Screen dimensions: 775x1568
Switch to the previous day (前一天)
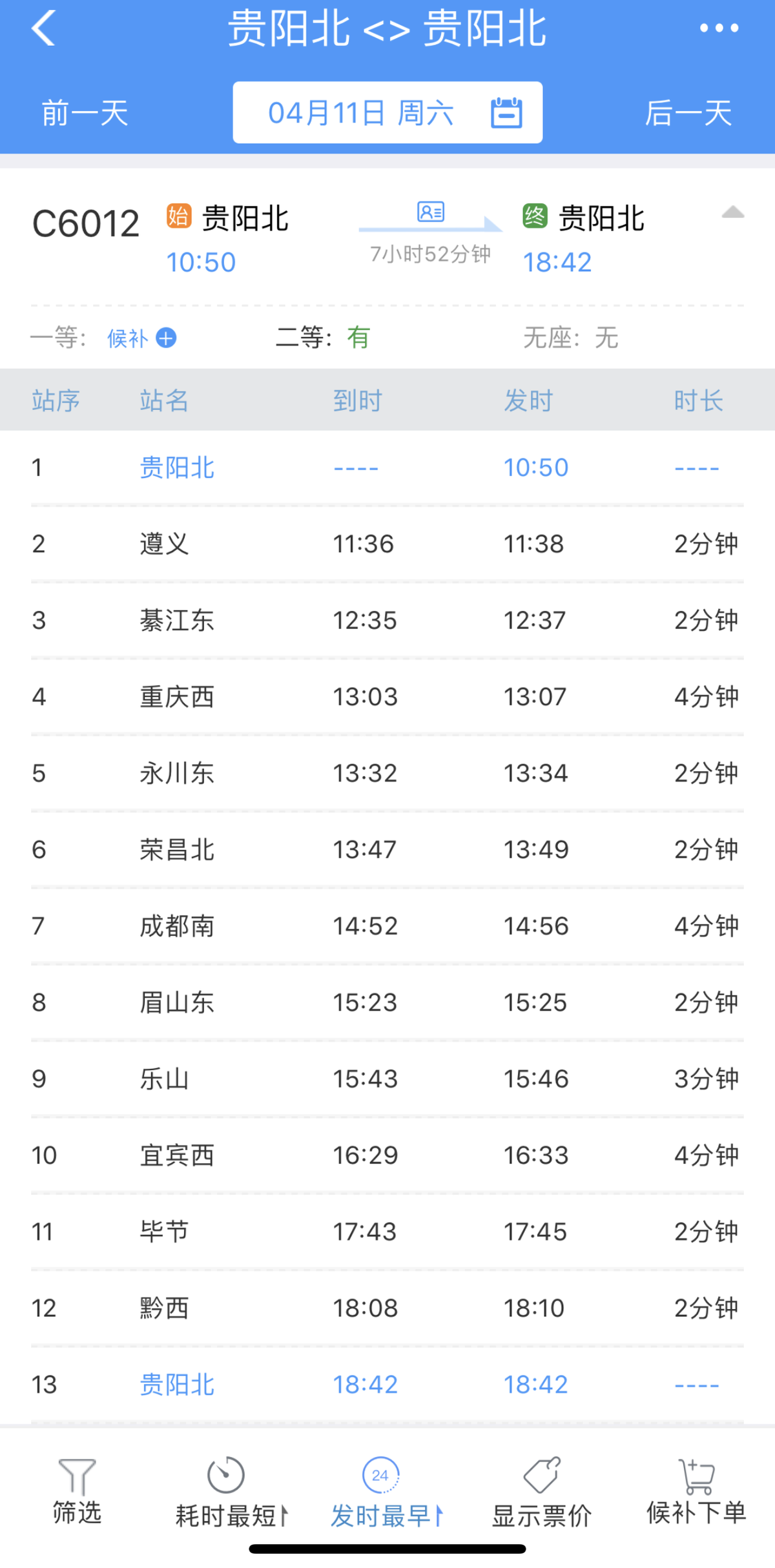(85, 113)
